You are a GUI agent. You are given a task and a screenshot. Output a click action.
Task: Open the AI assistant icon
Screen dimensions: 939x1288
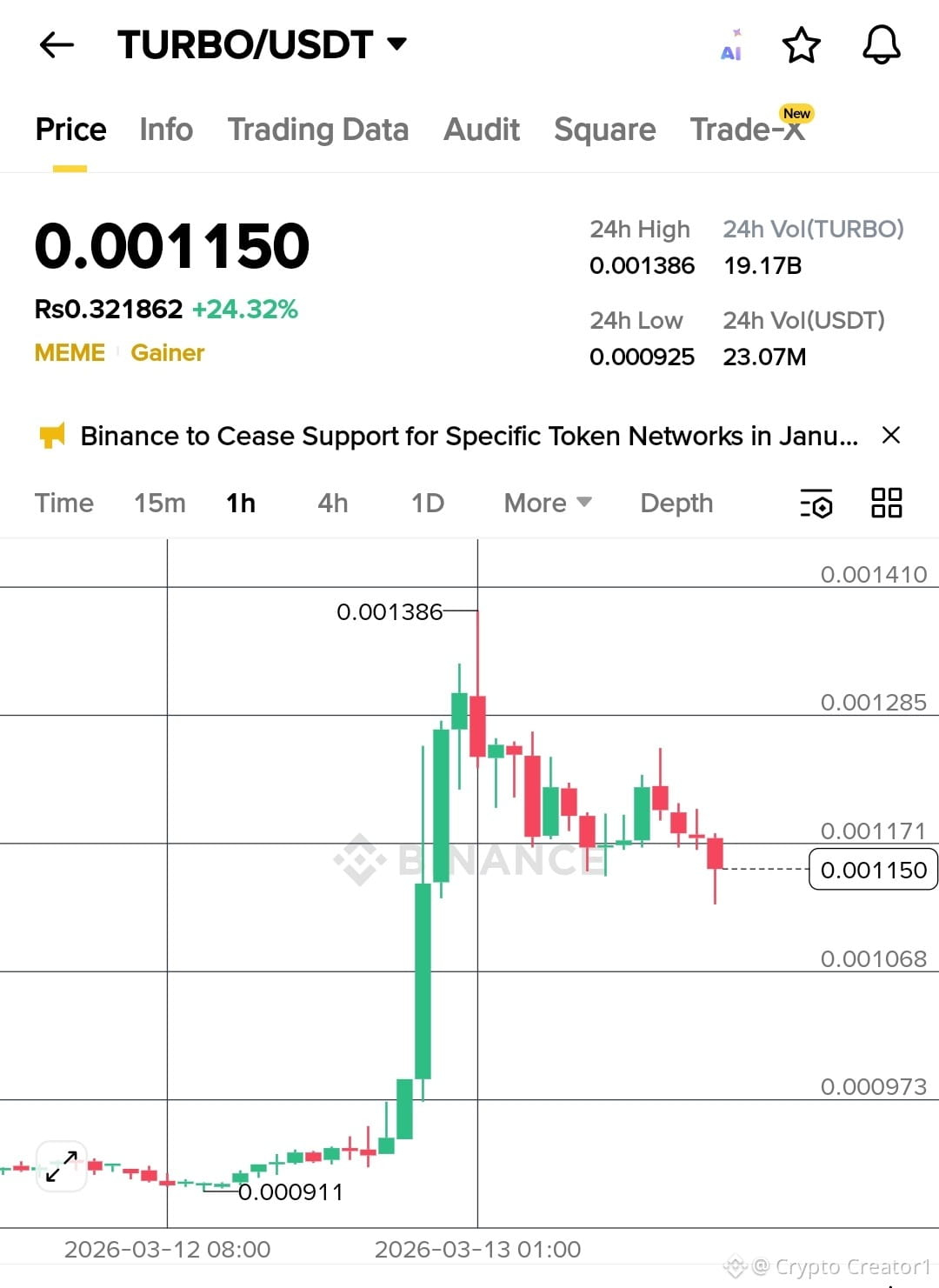pyautogui.click(x=731, y=46)
